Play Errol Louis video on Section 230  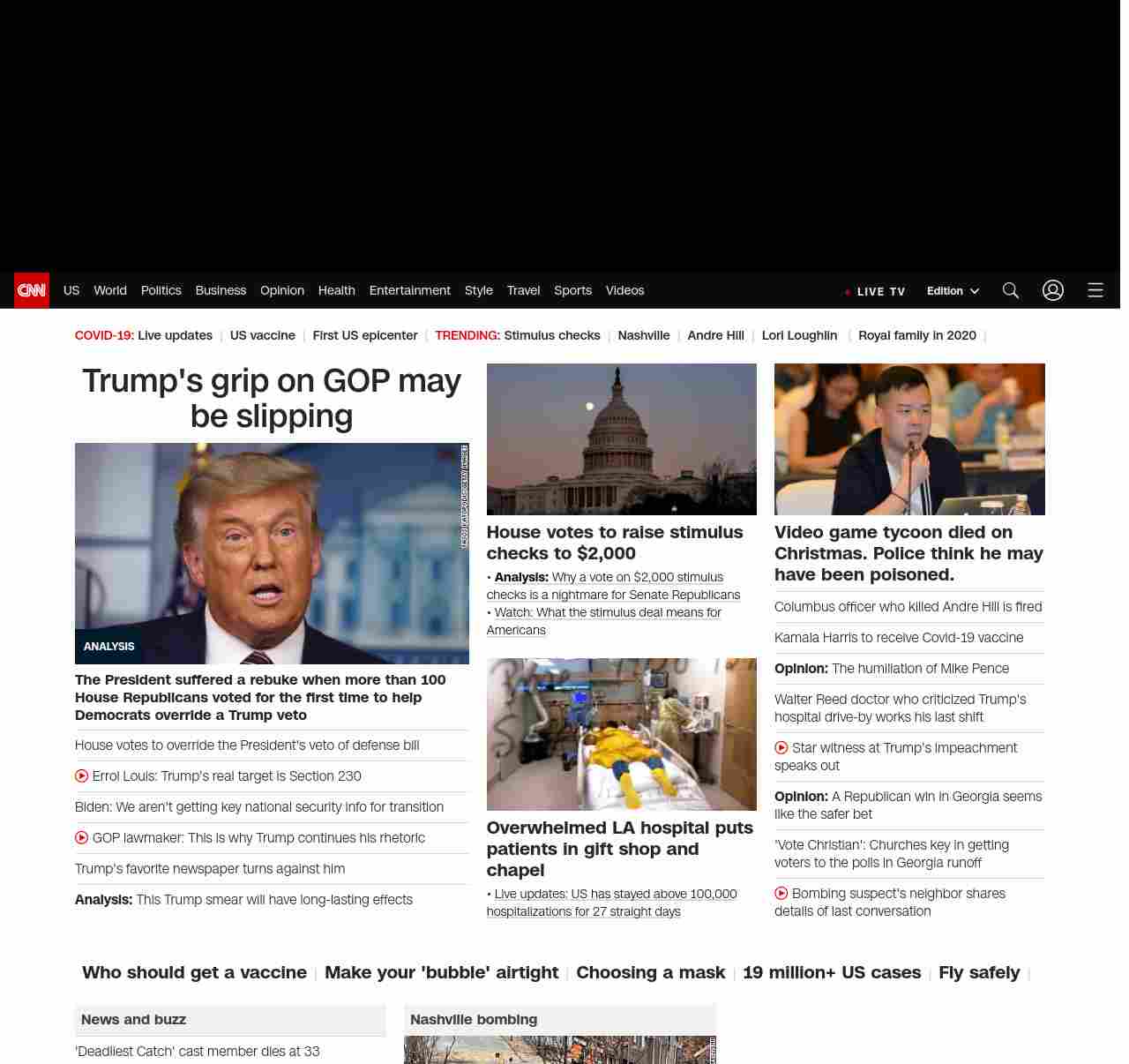[x=227, y=776]
